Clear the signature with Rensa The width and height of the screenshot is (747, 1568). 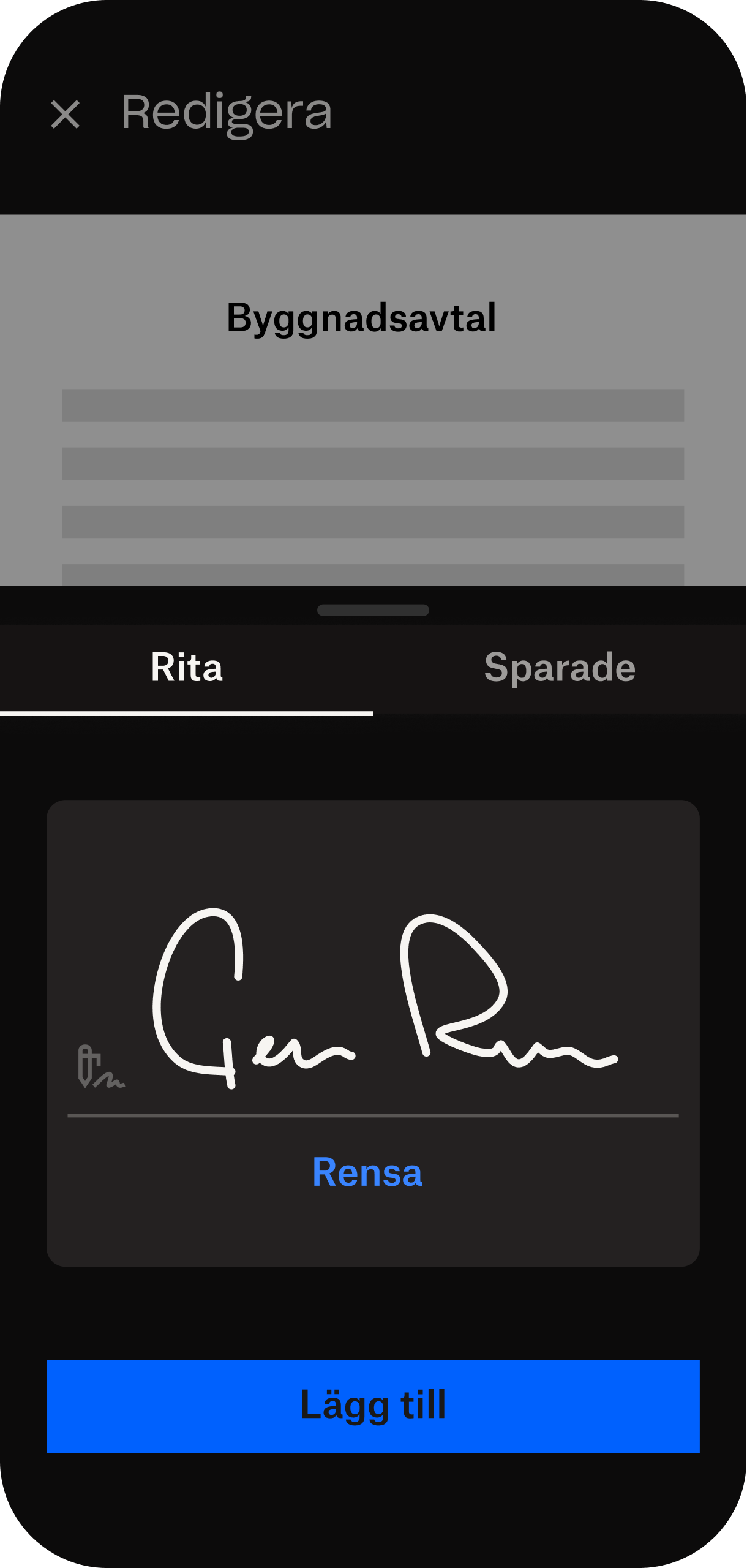pyautogui.click(x=367, y=1172)
